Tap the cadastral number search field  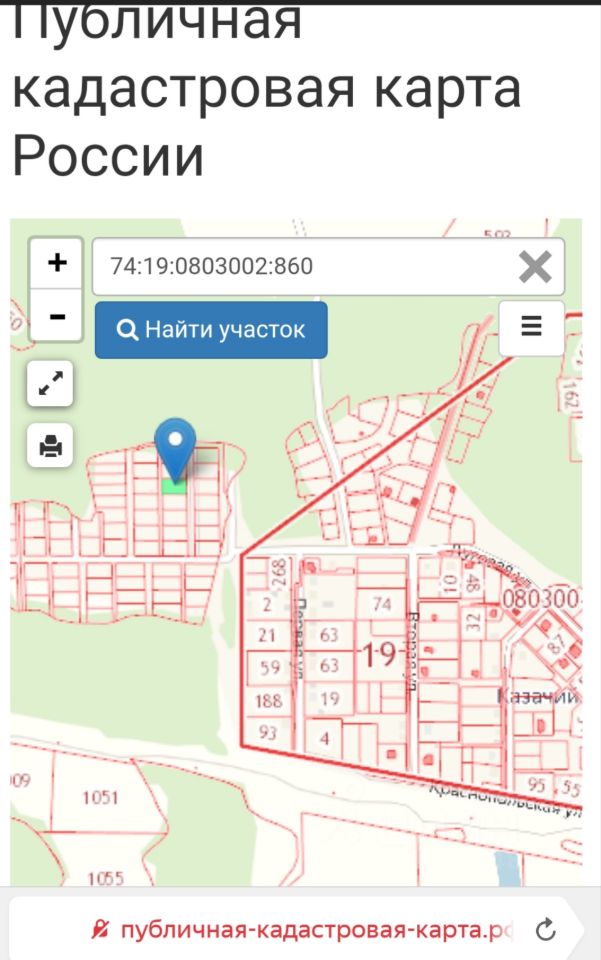click(x=300, y=266)
